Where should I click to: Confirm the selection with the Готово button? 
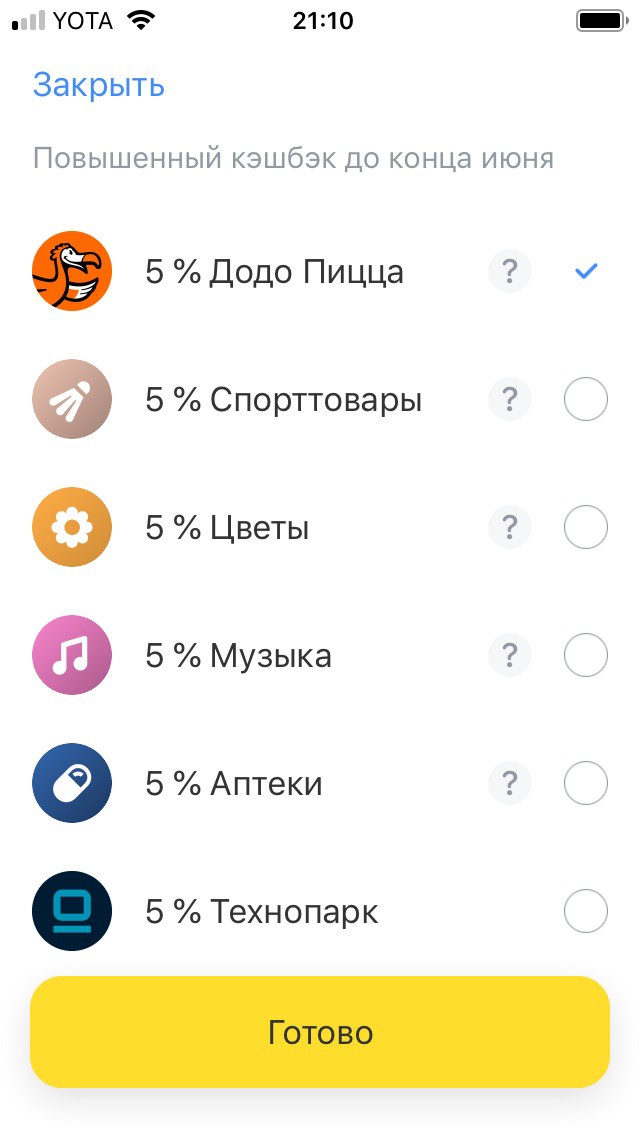320,1032
